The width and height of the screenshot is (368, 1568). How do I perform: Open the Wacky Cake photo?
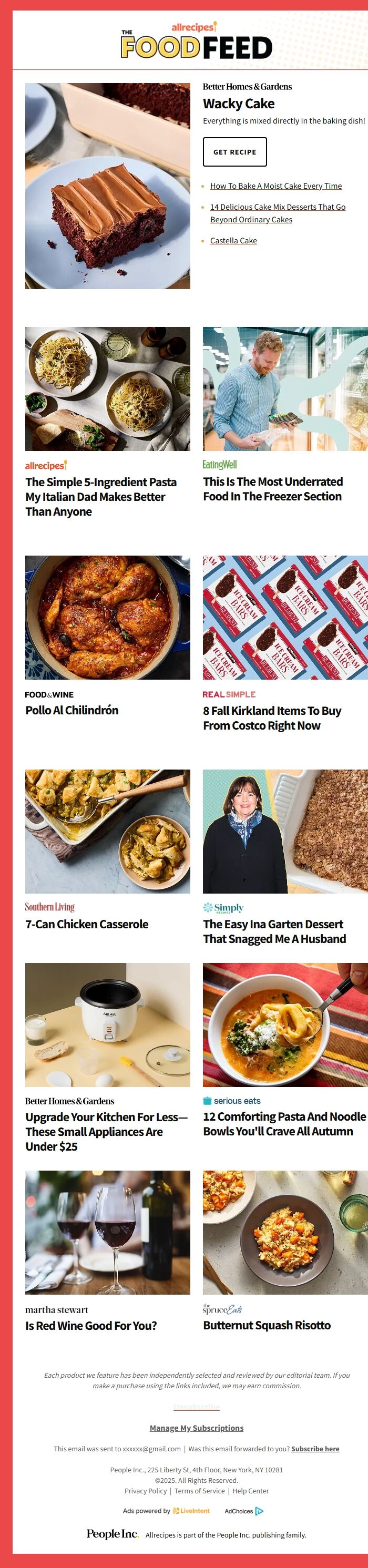click(107, 186)
